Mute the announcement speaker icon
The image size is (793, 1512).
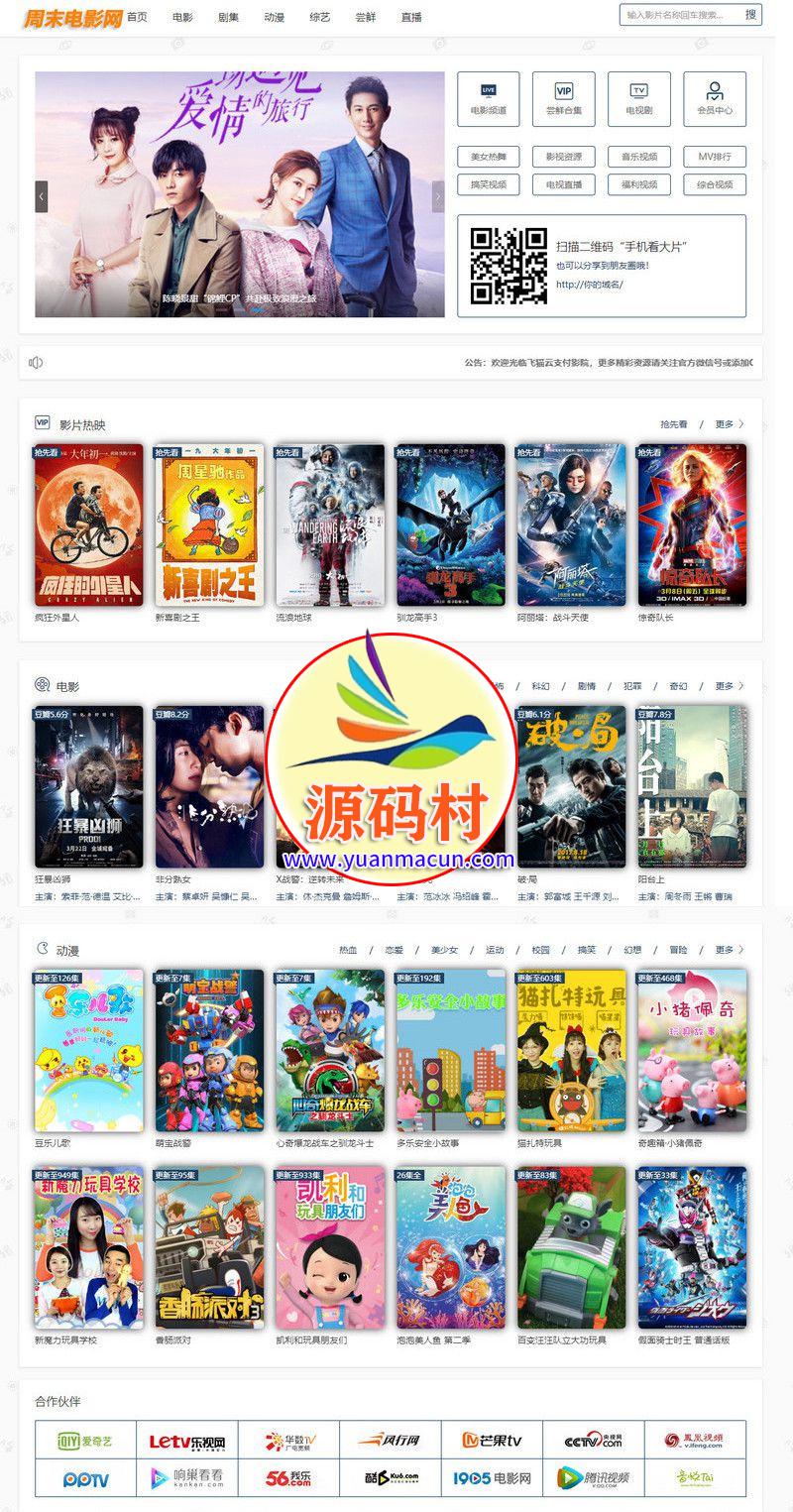(x=38, y=363)
